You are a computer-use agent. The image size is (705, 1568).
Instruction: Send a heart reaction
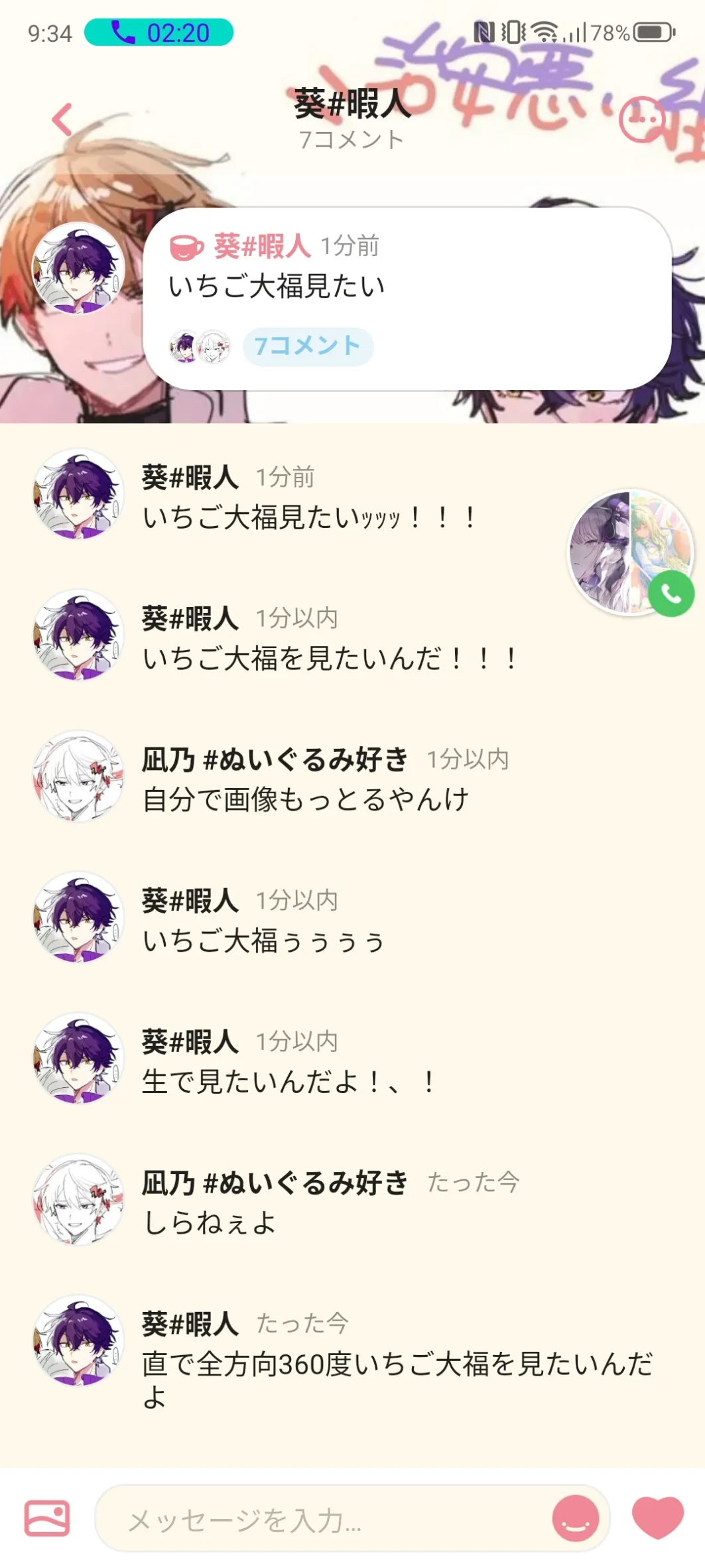click(x=657, y=1518)
